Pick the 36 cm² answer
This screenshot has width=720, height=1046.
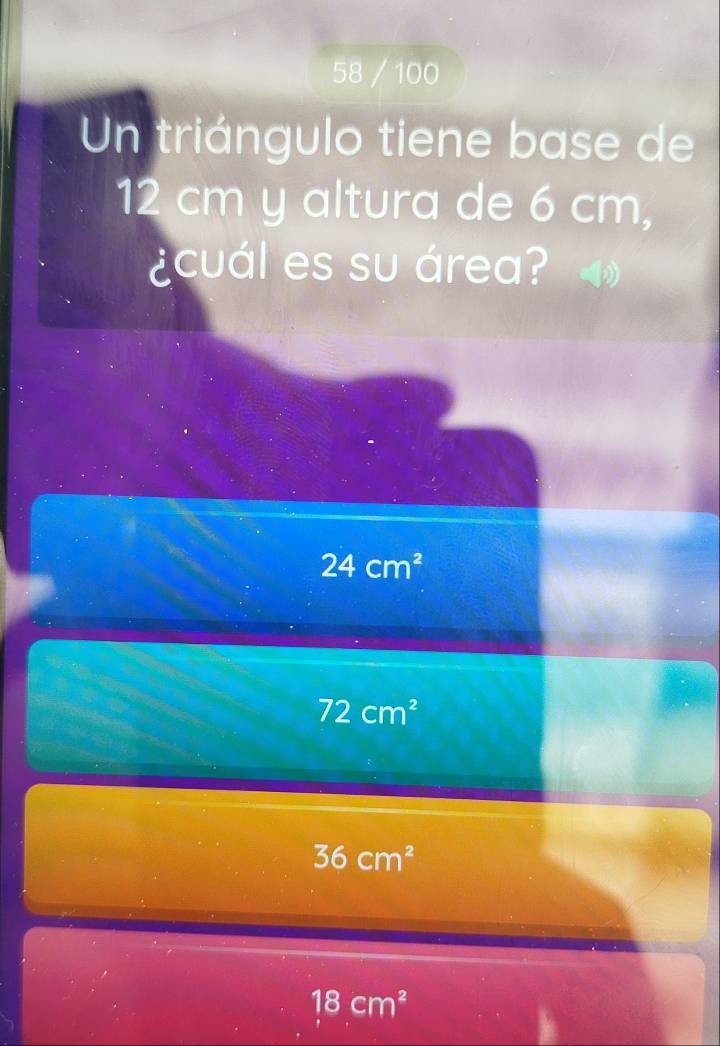371,857
